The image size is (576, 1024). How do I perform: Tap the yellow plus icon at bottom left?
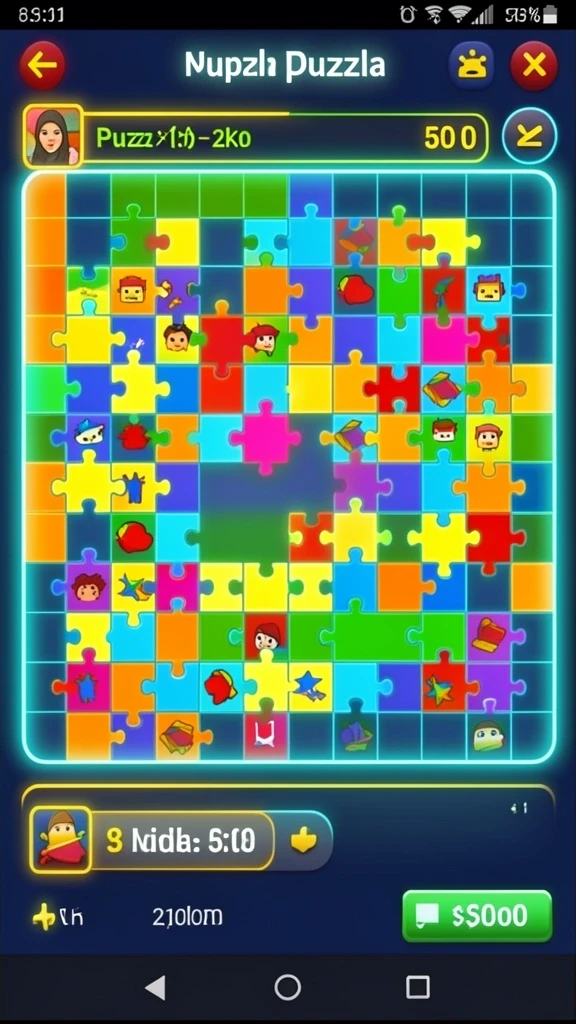[x=44, y=918]
